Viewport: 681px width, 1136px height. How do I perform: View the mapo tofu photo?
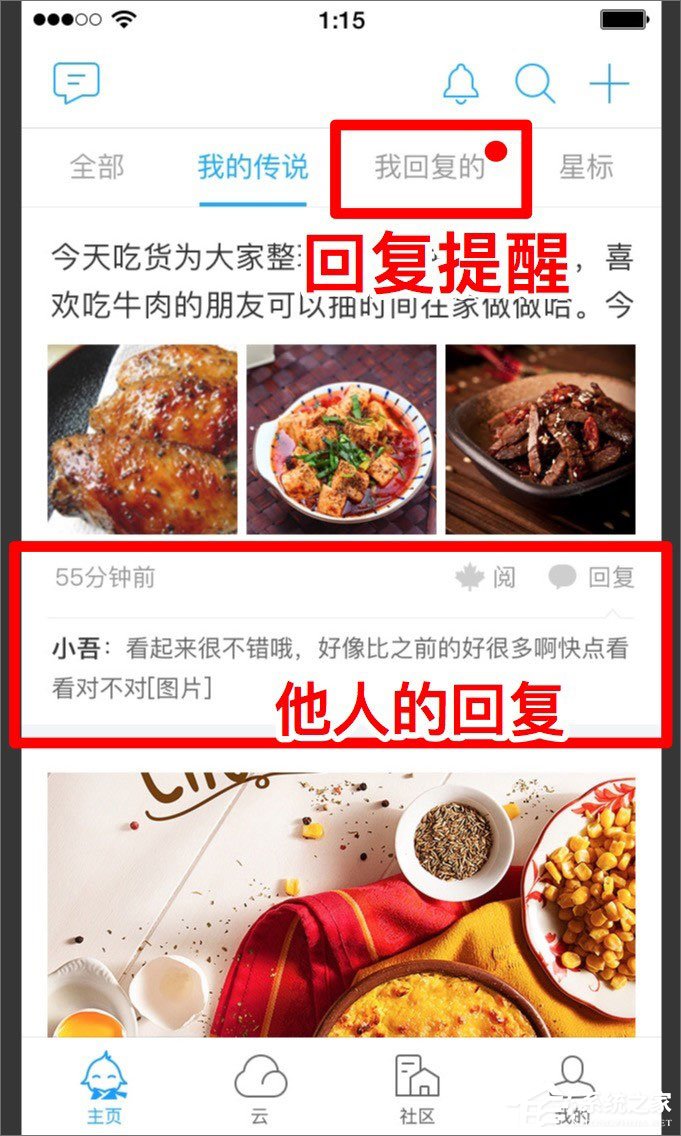(x=341, y=439)
